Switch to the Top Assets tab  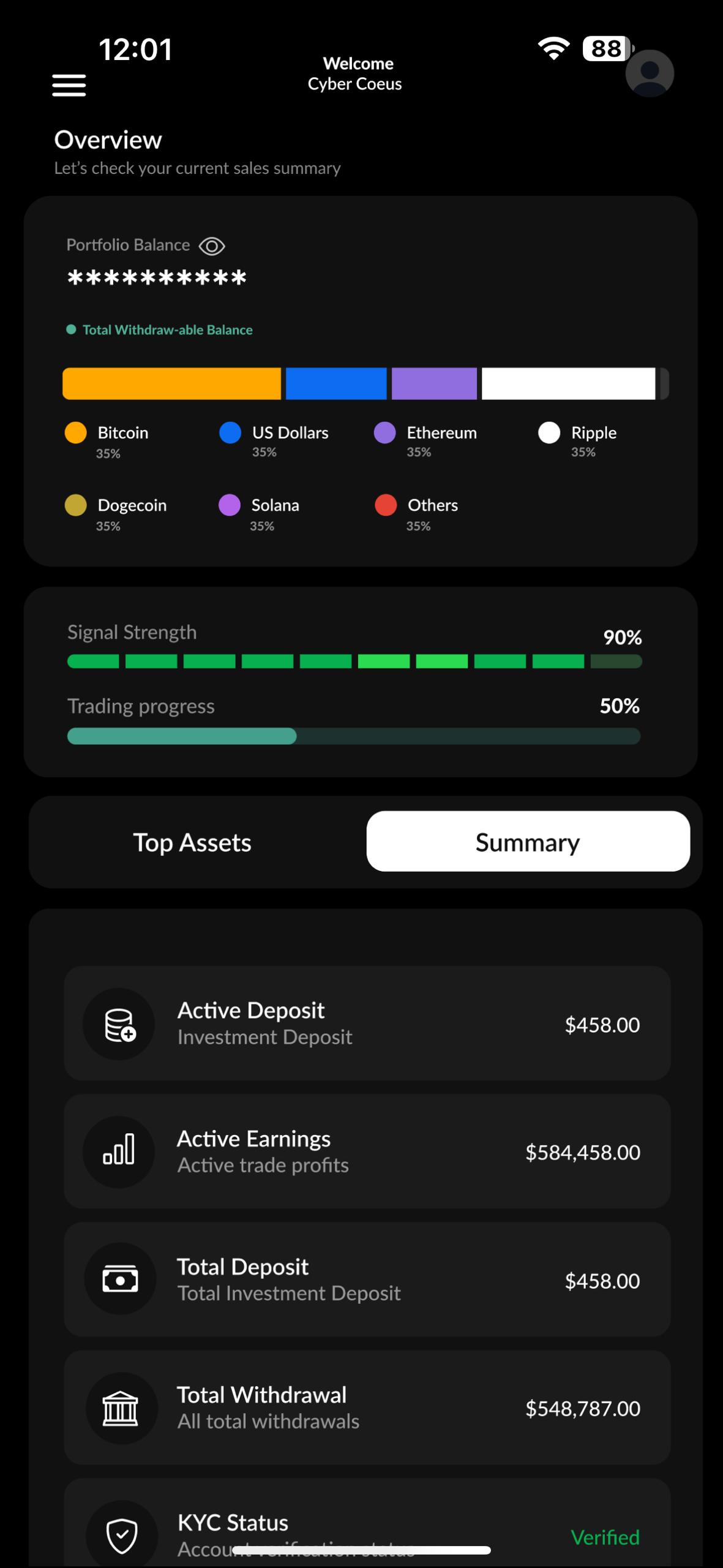tap(192, 842)
